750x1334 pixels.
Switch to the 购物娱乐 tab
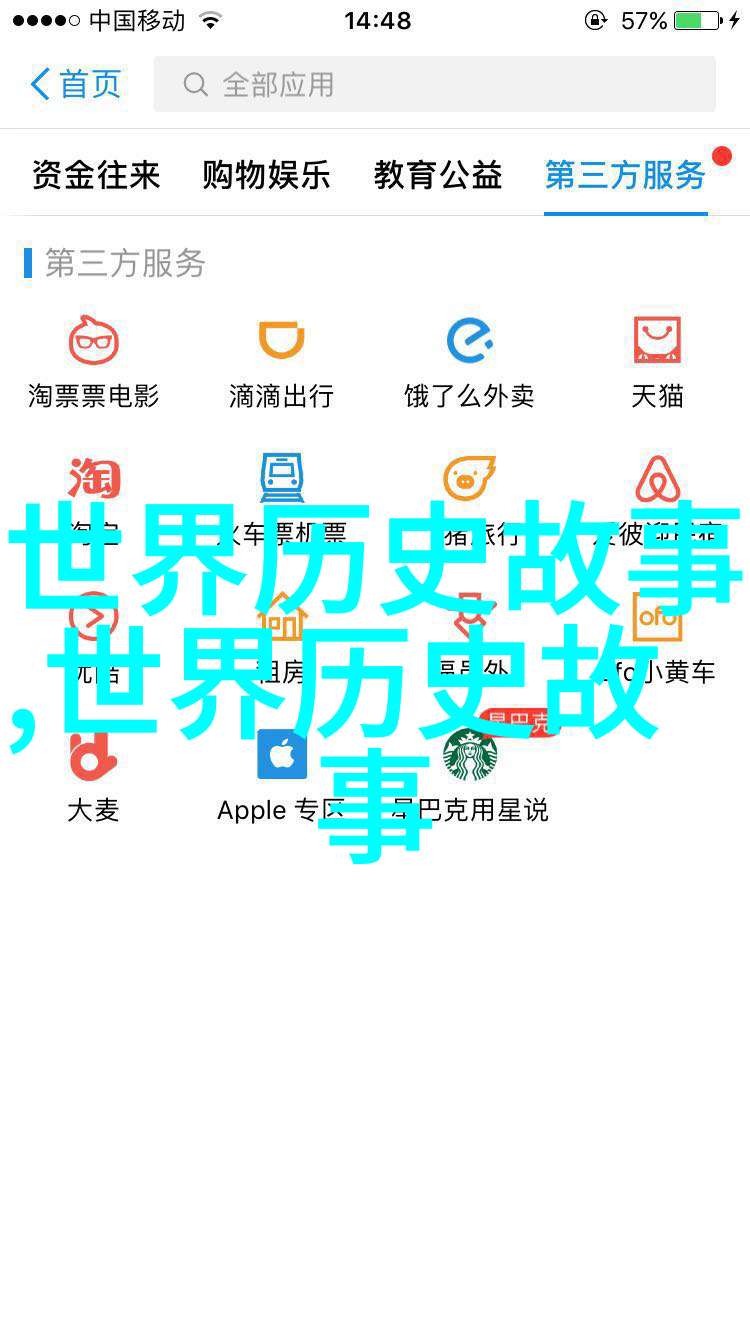click(x=266, y=175)
